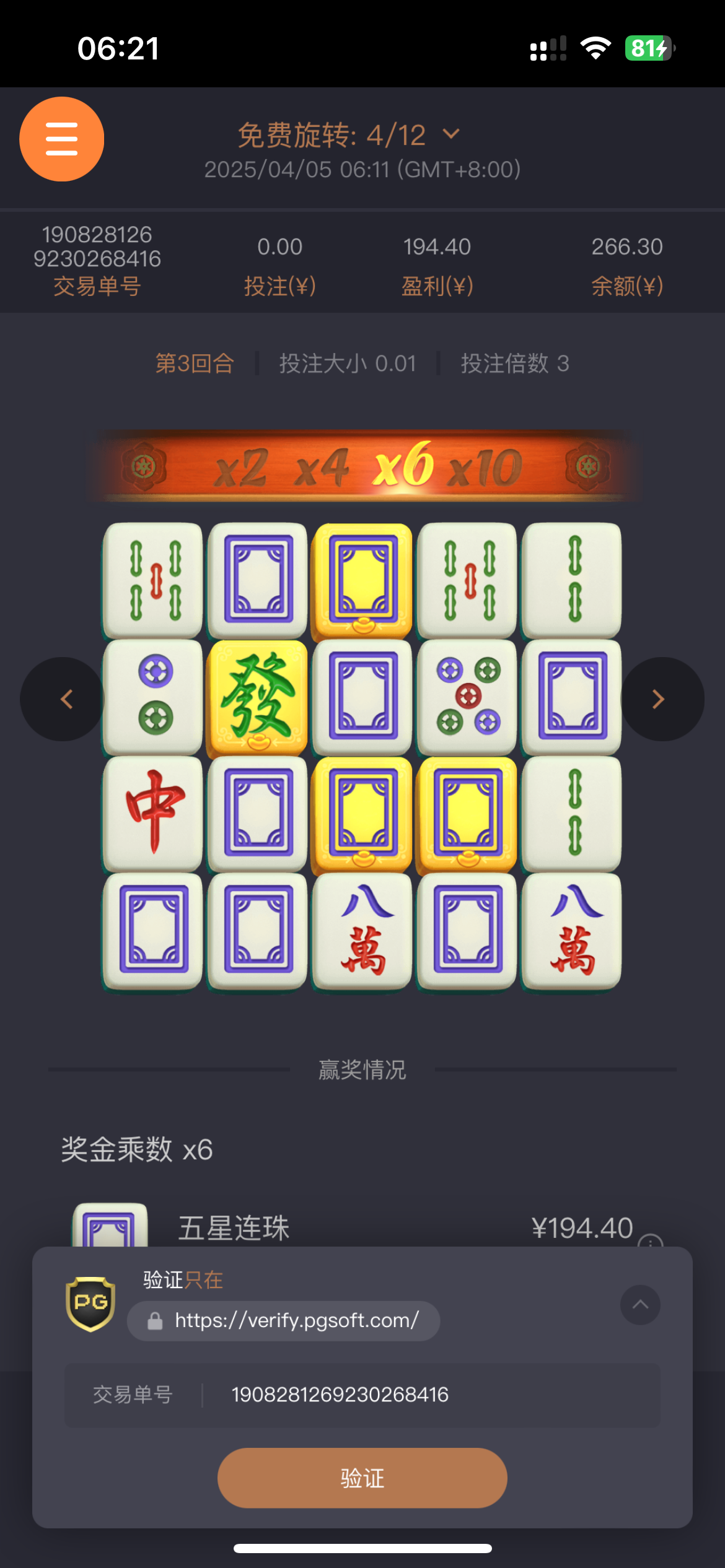This screenshot has height=1568, width=725.
Task: Go to the next round with right arrow
Action: pos(659,699)
